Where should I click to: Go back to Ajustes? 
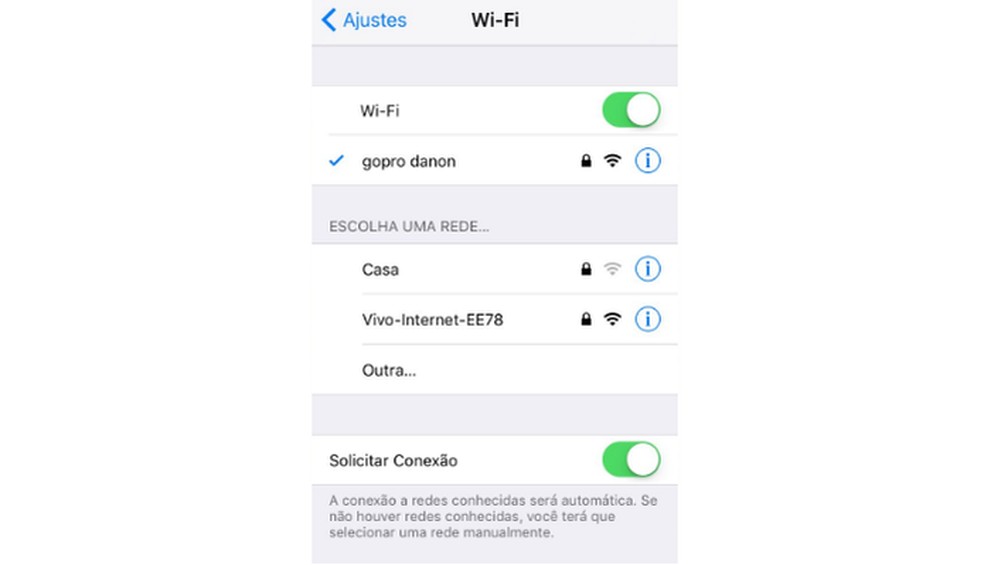click(364, 20)
